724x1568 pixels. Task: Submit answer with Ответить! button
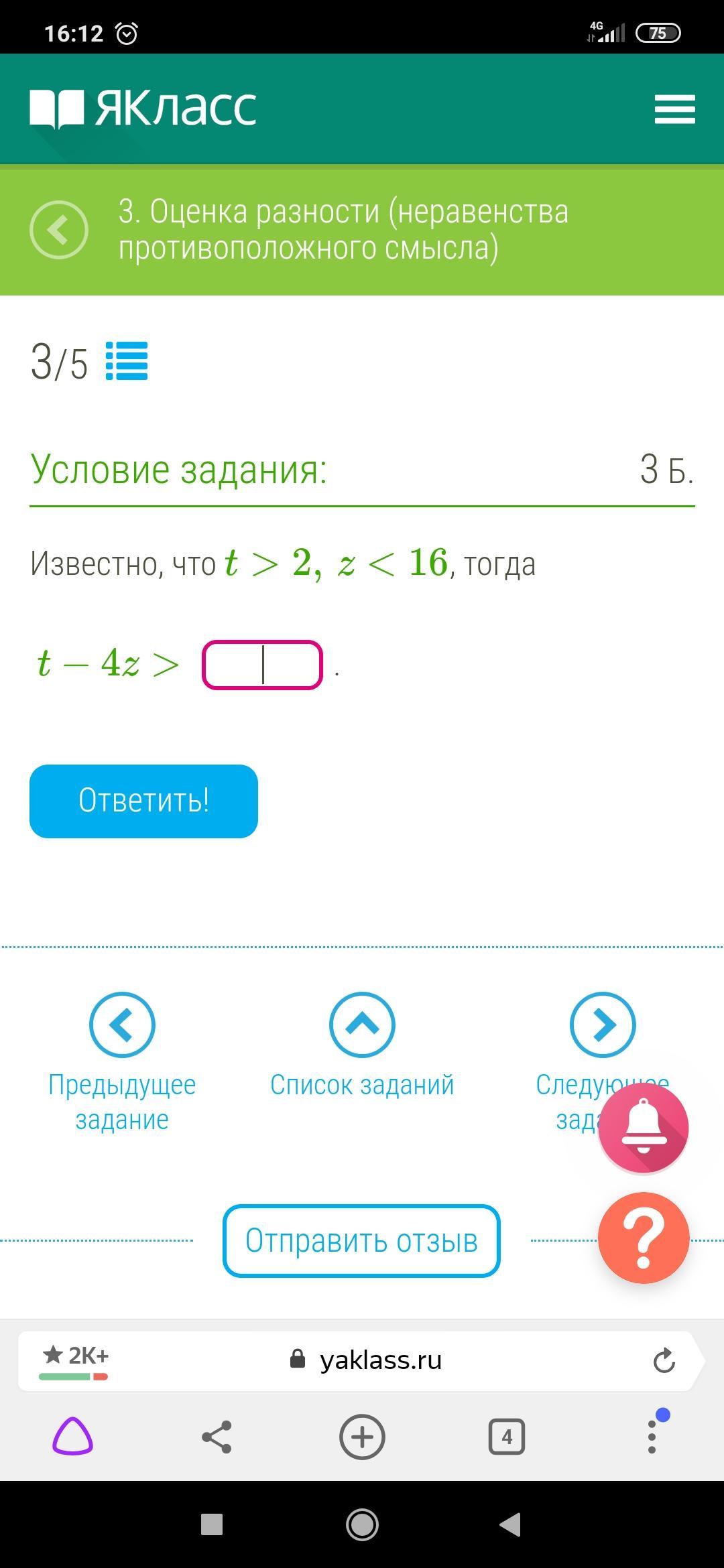click(x=143, y=801)
